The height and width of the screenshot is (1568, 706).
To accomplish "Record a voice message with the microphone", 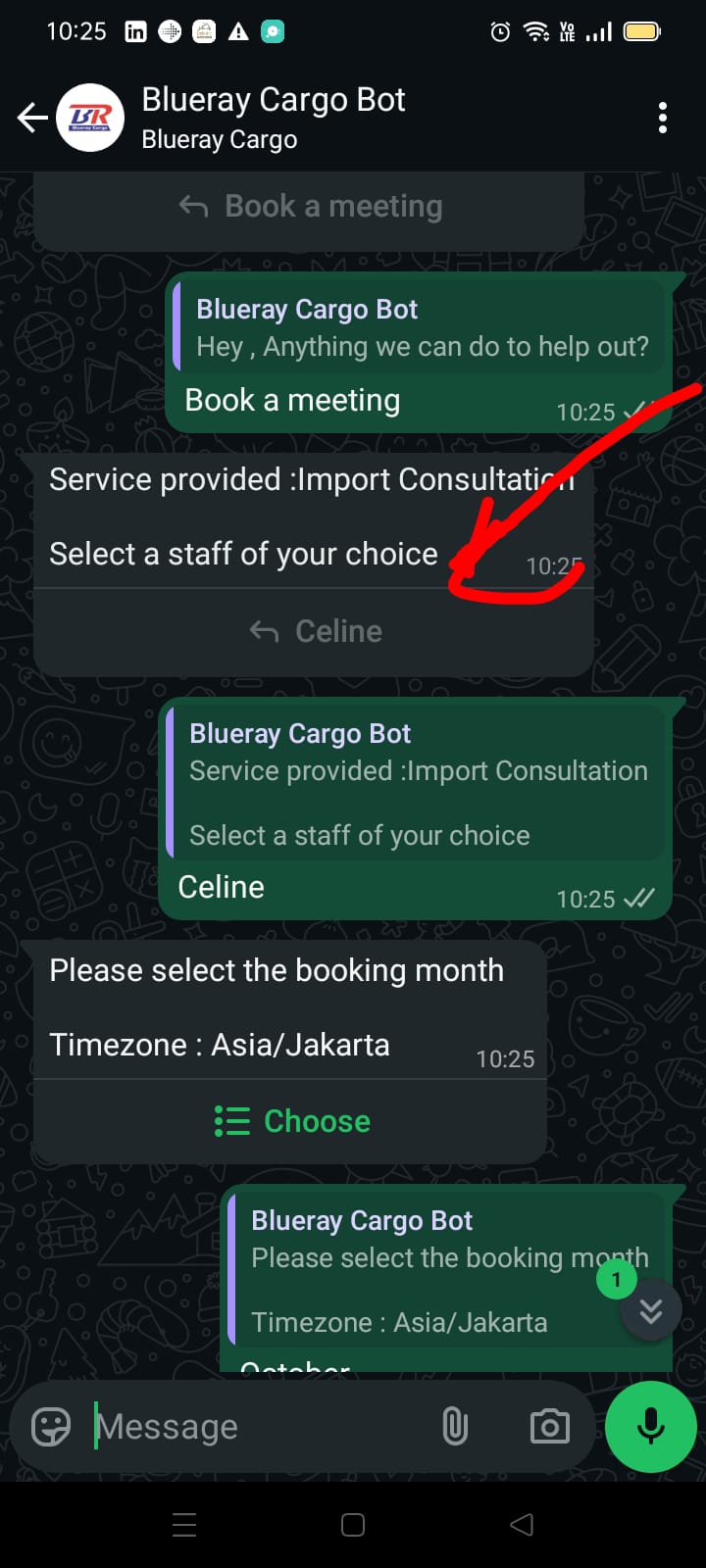I will click(x=651, y=1427).
